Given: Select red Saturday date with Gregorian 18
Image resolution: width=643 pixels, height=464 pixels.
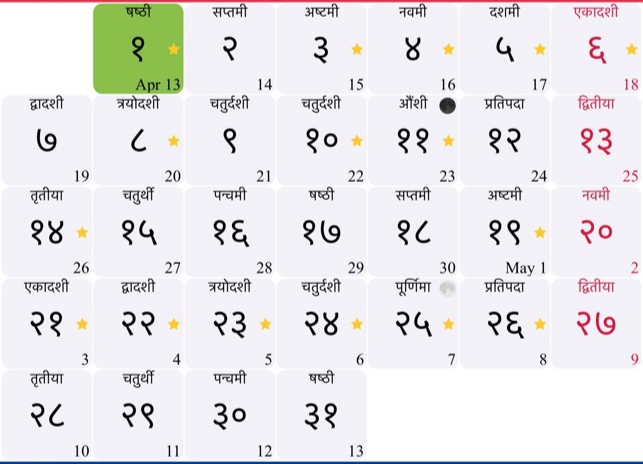Looking at the screenshot, I should [597, 48].
